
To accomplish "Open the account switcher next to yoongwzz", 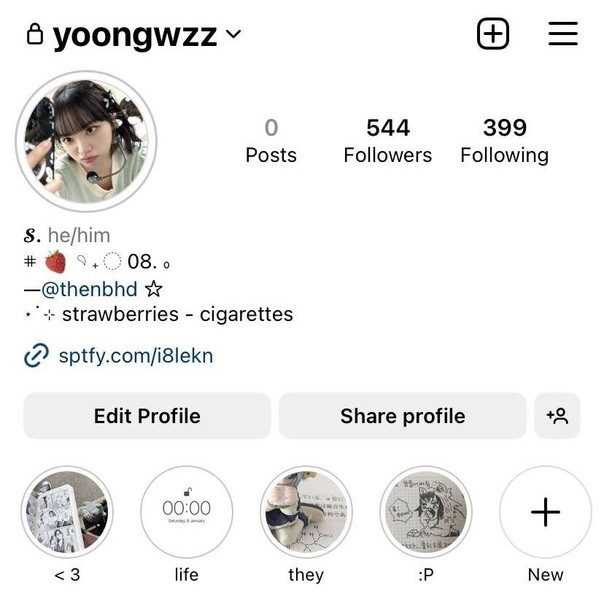I will click(234, 35).
